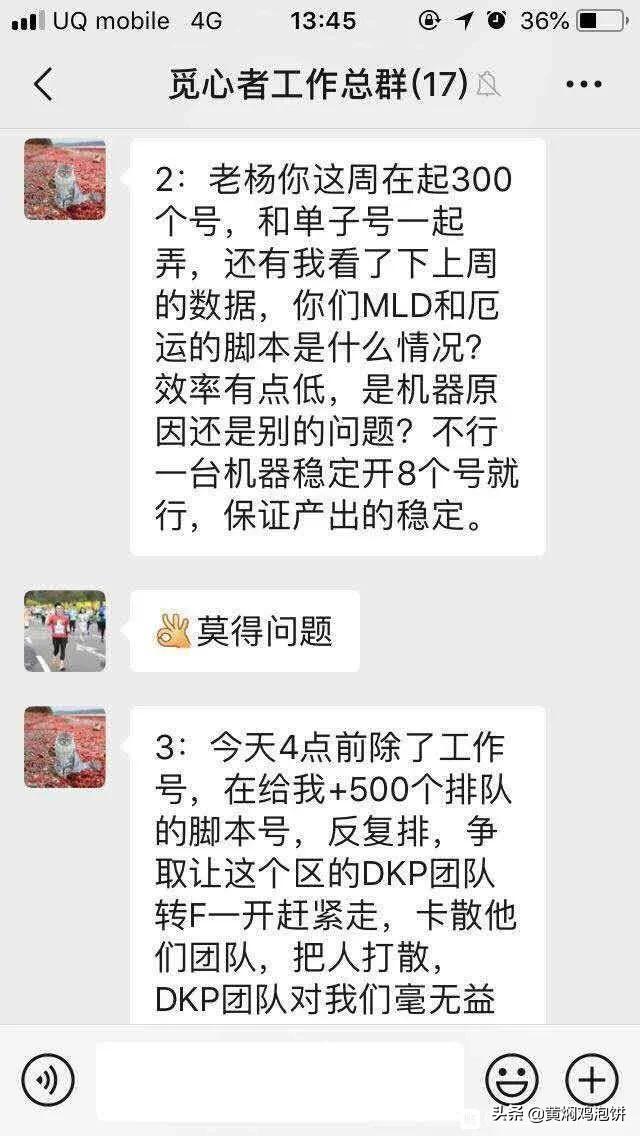This screenshot has width=640, height=1136.
Task: Open the chat options three-dot menu
Action: (584, 85)
